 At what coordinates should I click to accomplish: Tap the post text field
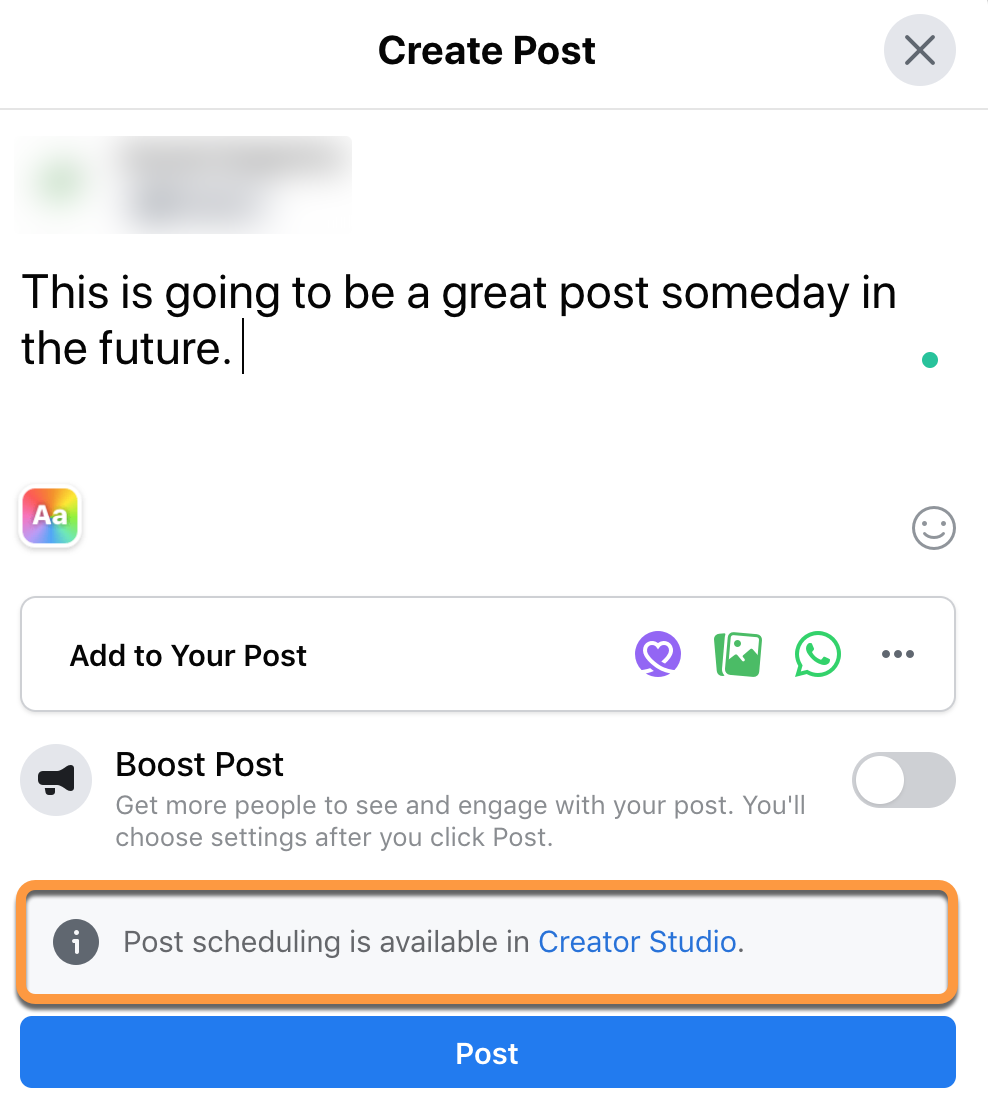pyautogui.click(x=460, y=322)
